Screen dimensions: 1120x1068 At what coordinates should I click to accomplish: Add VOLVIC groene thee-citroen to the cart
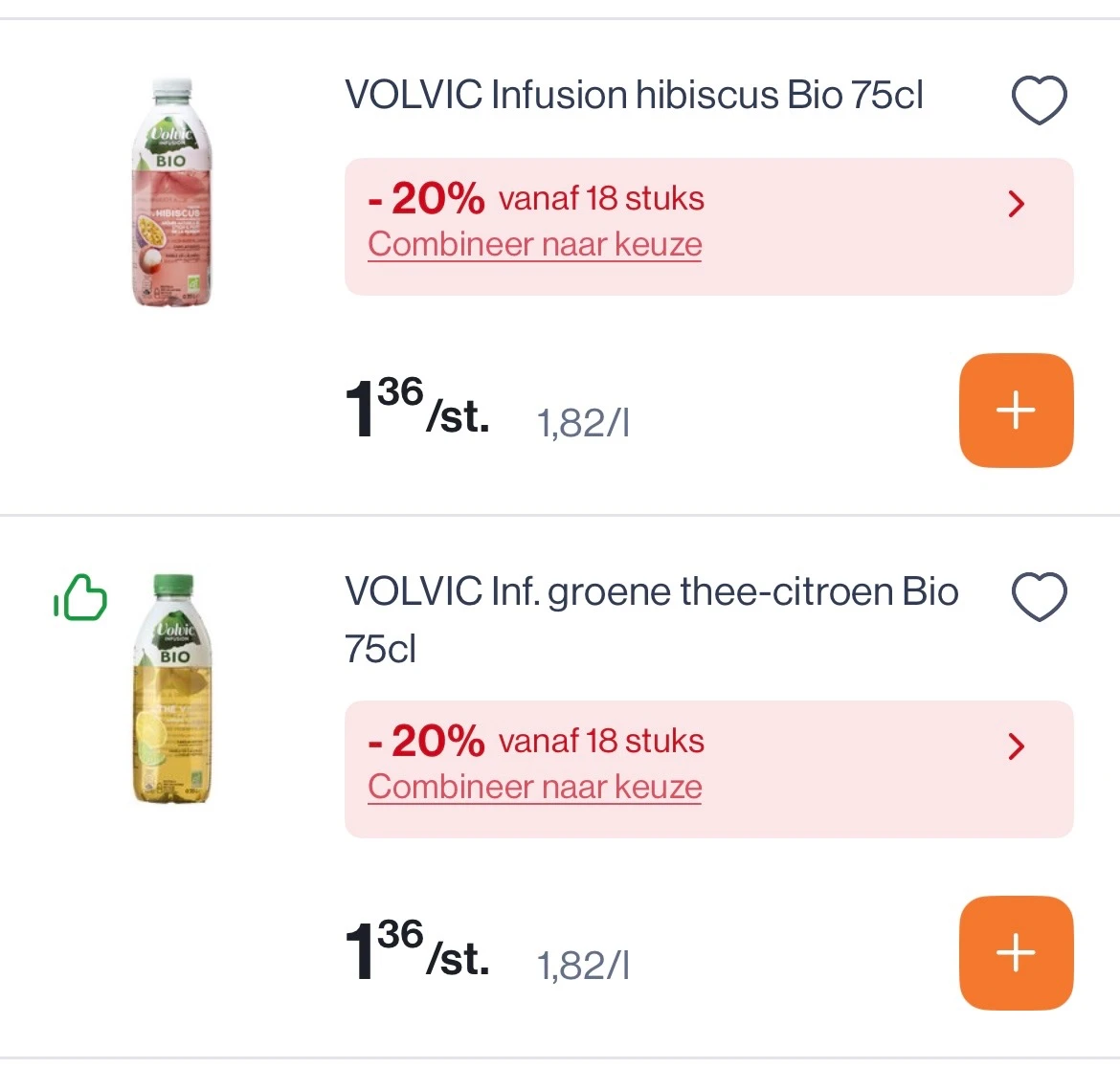tap(1016, 953)
